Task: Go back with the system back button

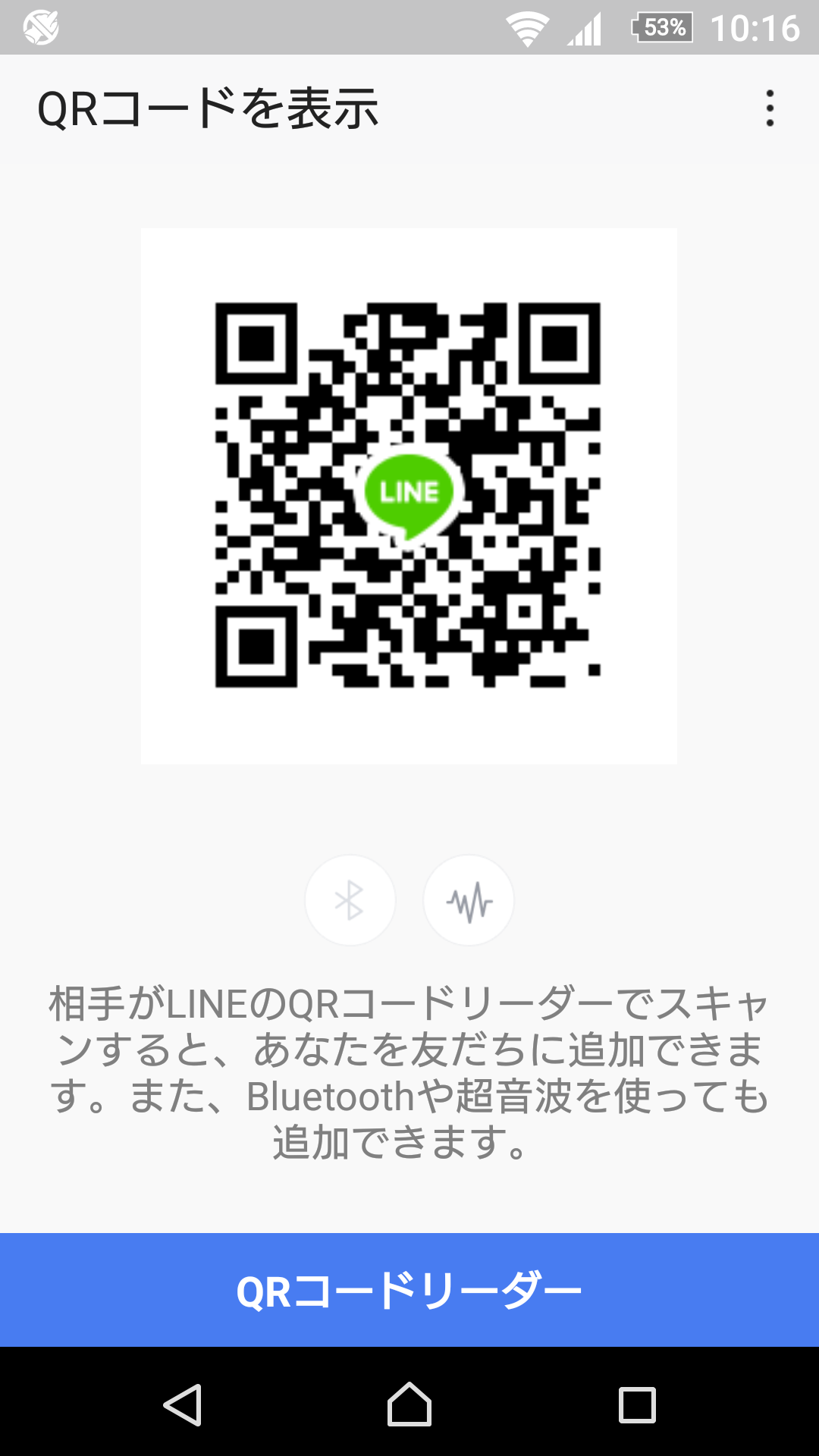Action: (182, 1404)
